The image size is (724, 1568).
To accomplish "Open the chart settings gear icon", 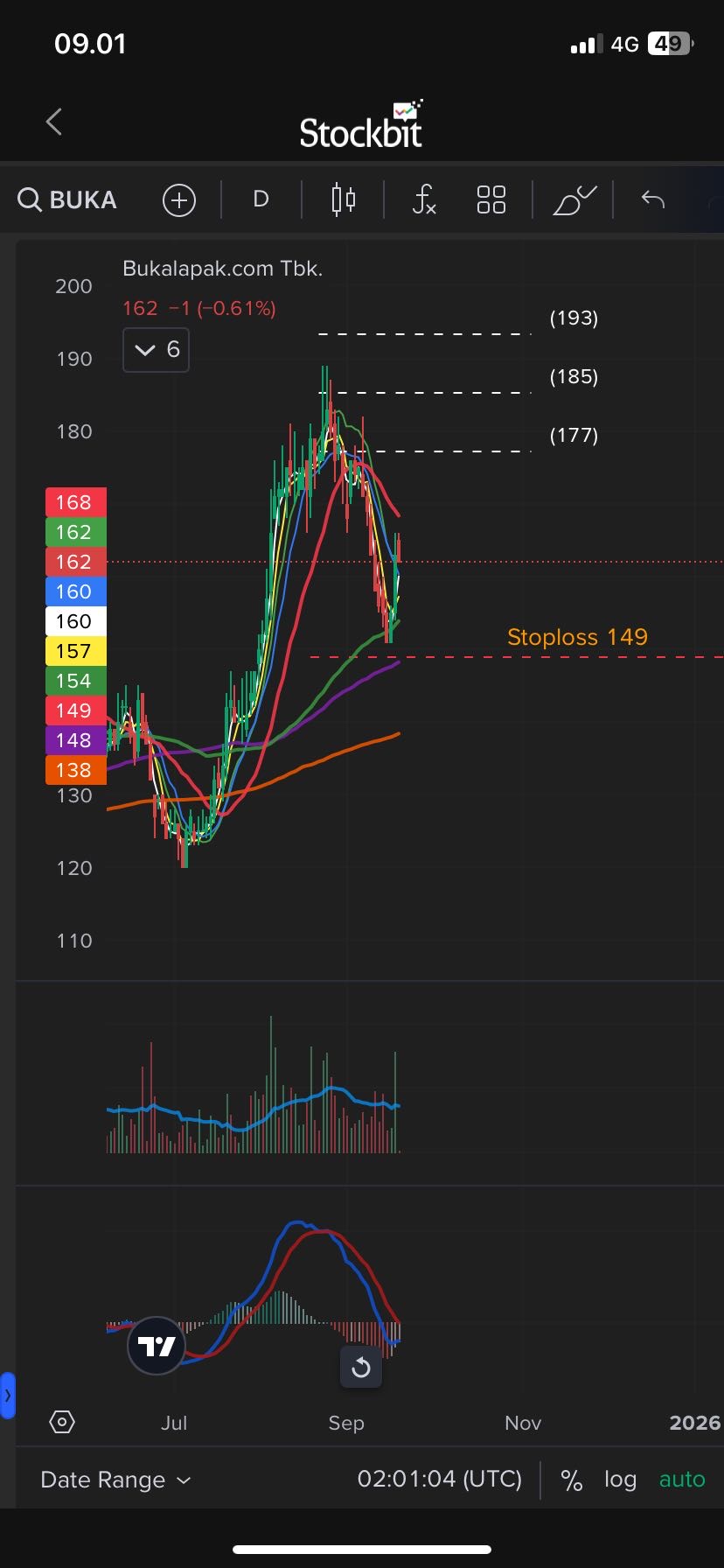I will coord(62,1422).
